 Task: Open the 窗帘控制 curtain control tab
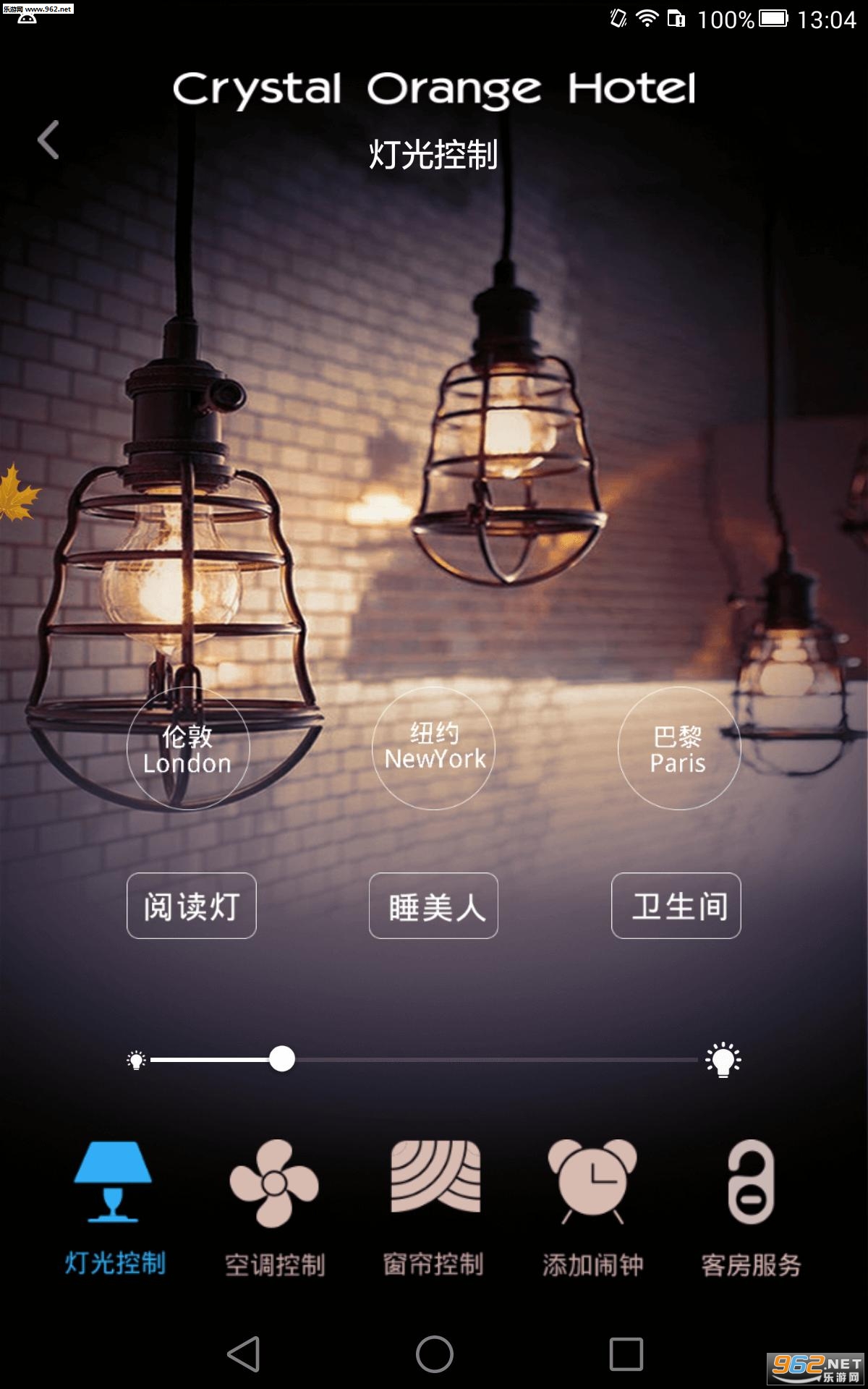[434, 1208]
